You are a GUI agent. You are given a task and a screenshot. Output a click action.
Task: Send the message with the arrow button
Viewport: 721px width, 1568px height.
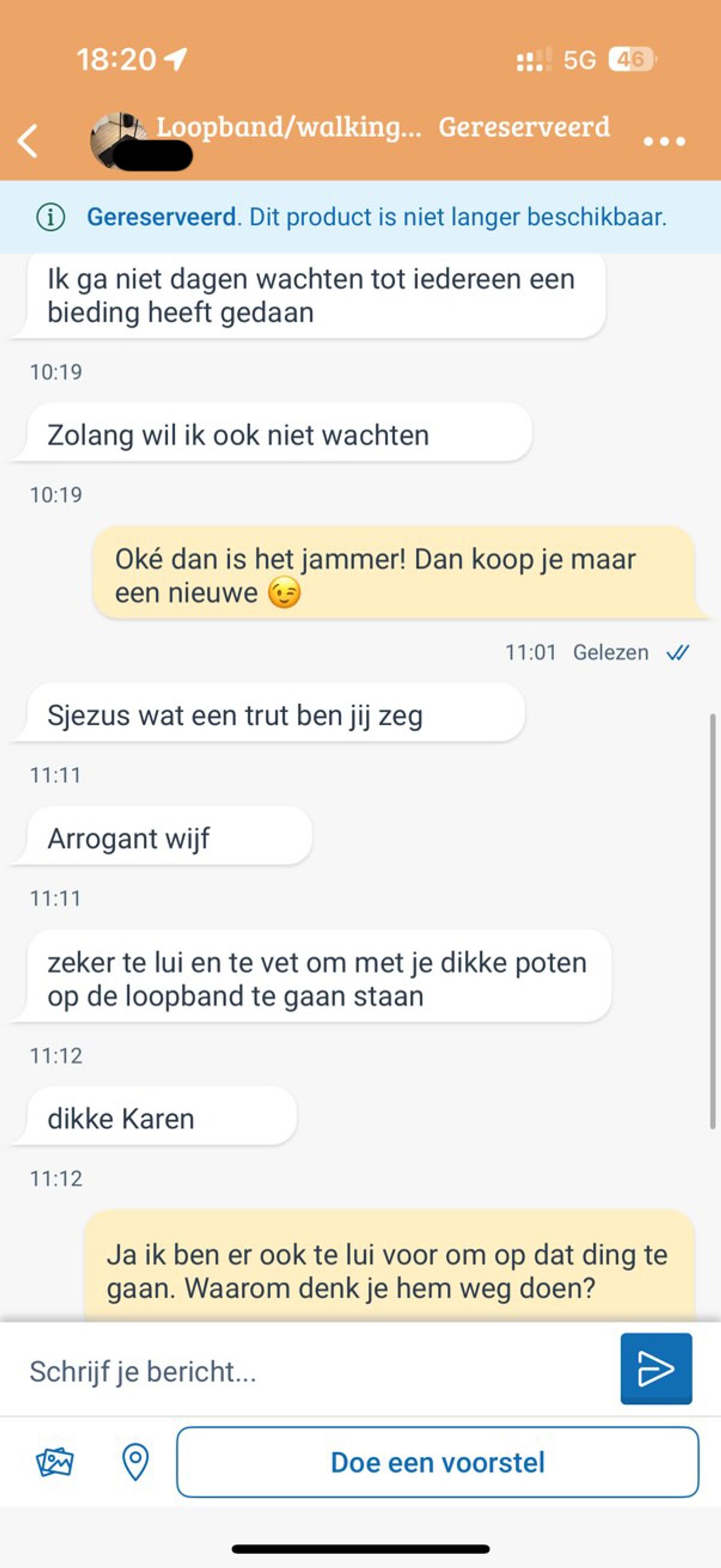tap(656, 1369)
